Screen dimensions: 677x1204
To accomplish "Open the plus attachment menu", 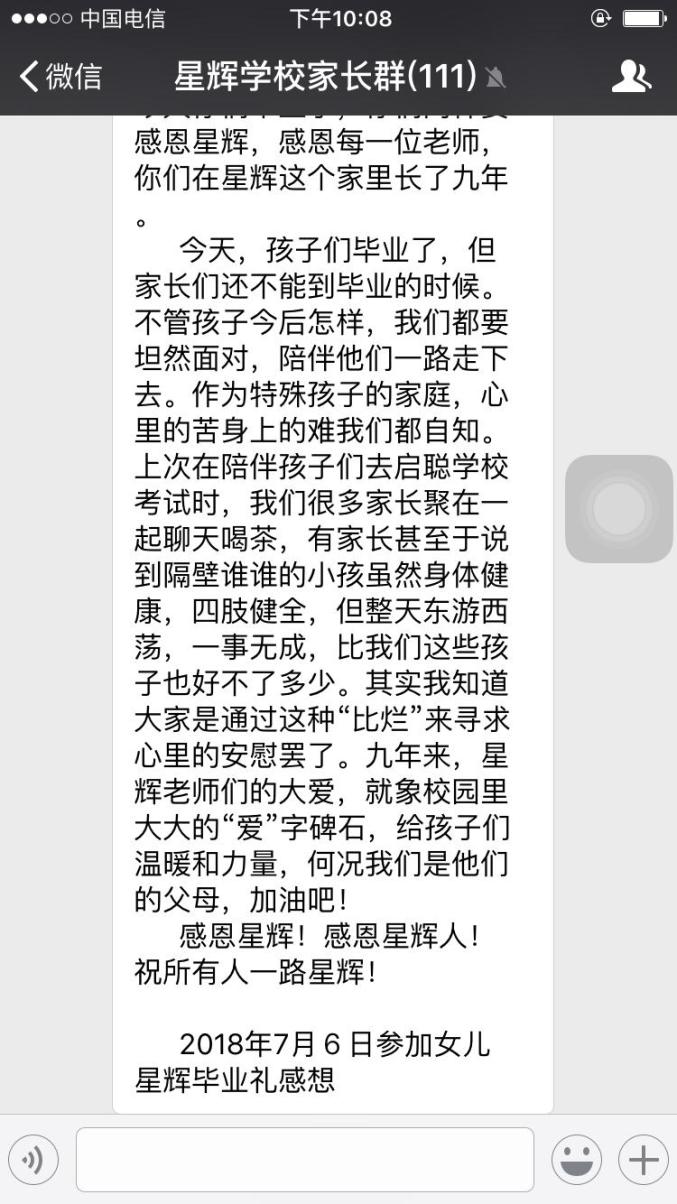I will pyautogui.click(x=643, y=1160).
